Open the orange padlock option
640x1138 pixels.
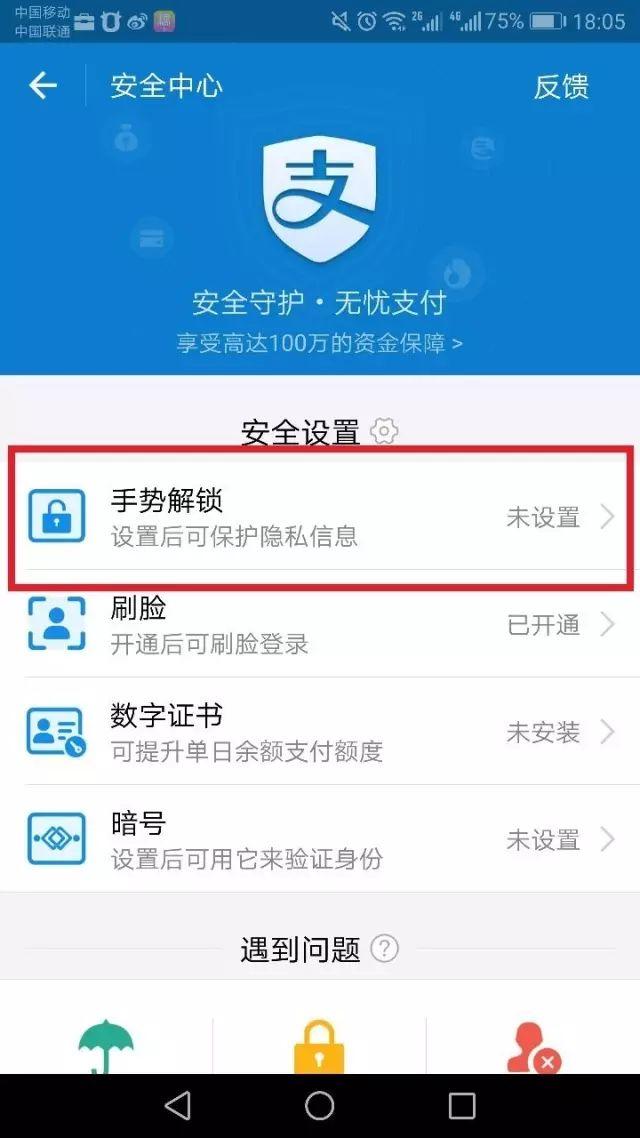pyautogui.click(x=319, y=1046)
